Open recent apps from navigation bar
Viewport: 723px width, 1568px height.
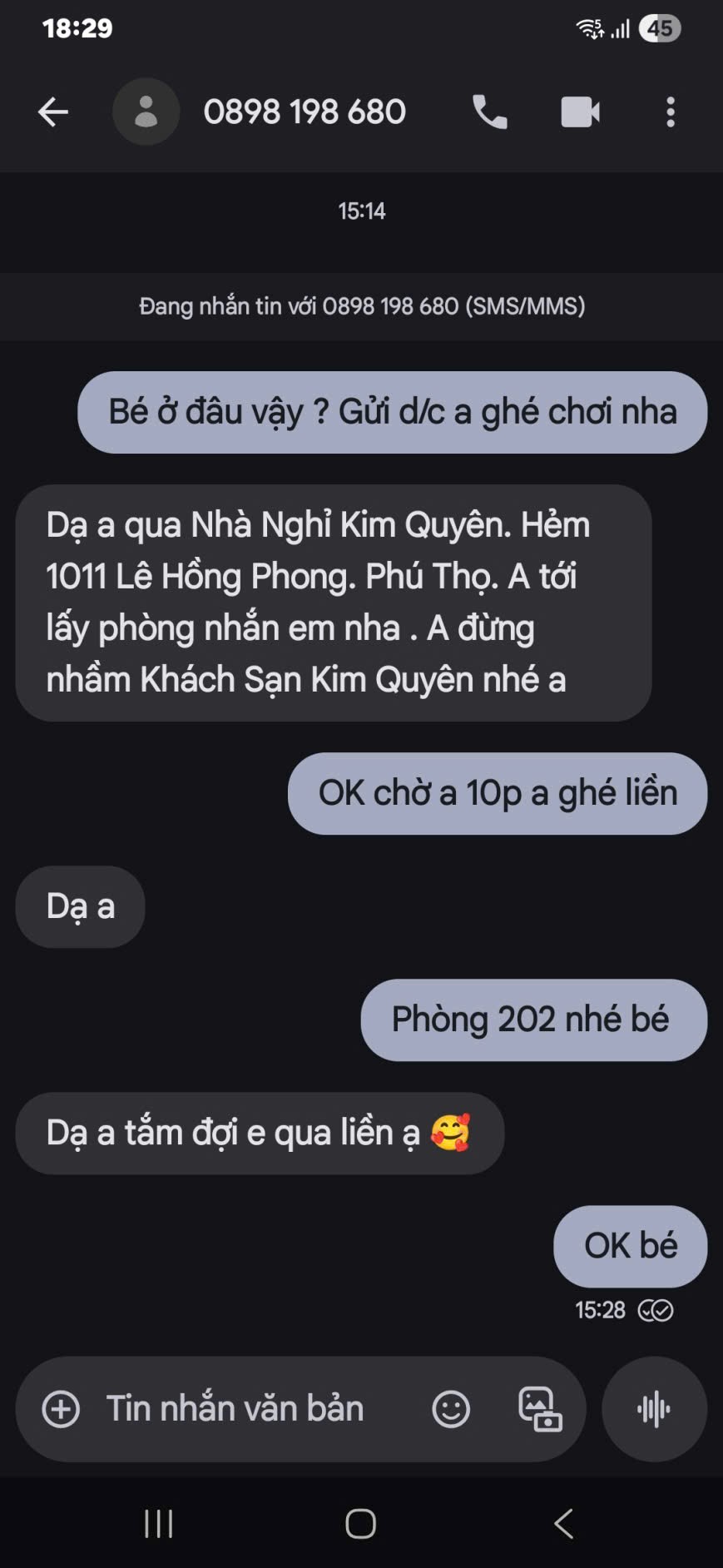pos(158,1524)
